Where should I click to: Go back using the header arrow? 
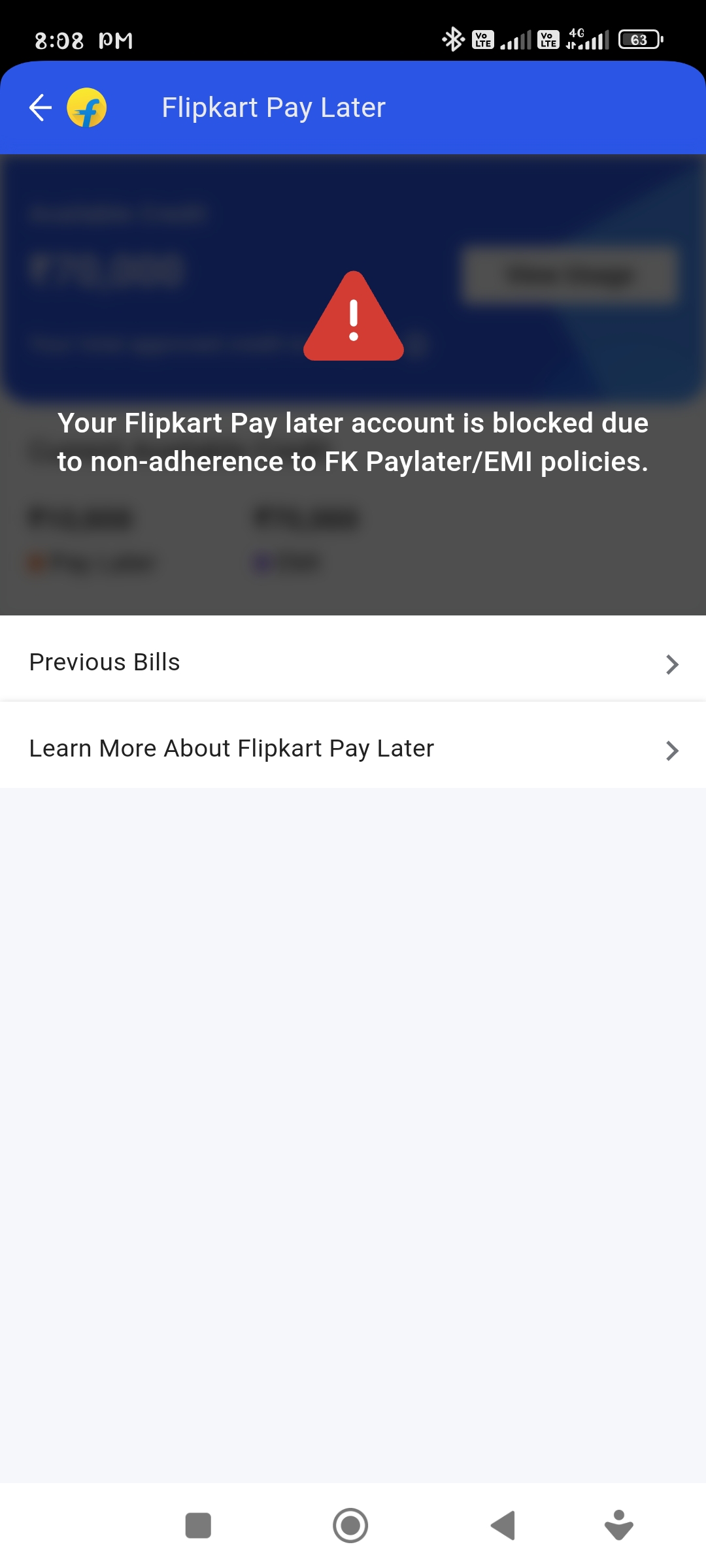(x=41, y=108)
